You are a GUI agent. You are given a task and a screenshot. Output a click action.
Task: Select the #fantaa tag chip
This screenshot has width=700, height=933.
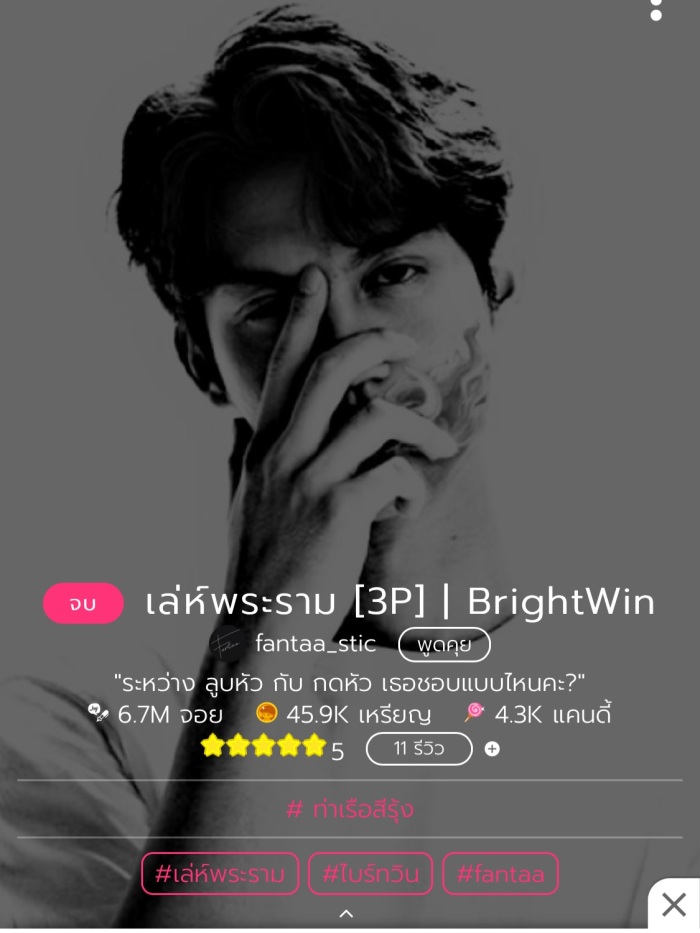500,874
